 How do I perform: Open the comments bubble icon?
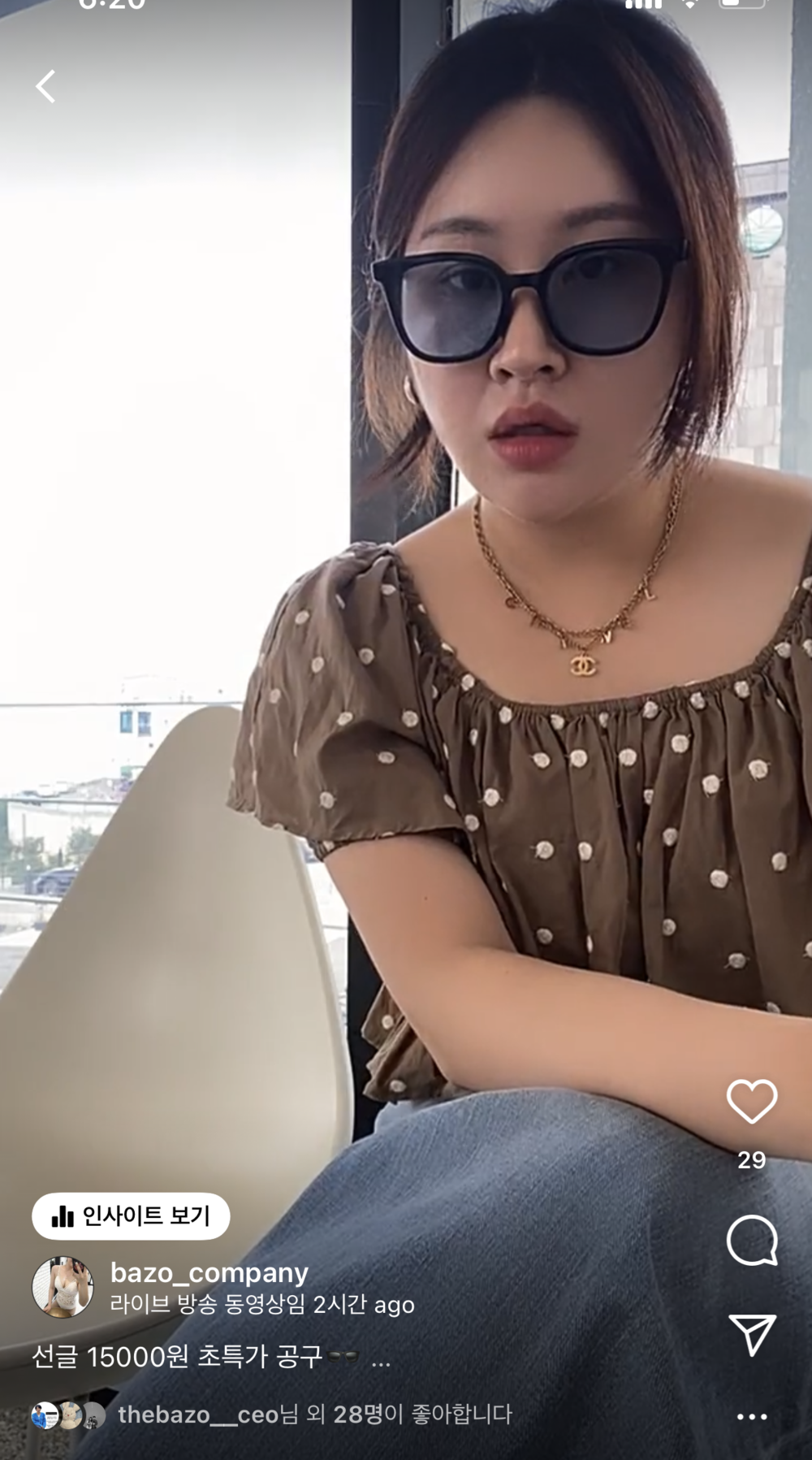click(x=752, y=1241)
